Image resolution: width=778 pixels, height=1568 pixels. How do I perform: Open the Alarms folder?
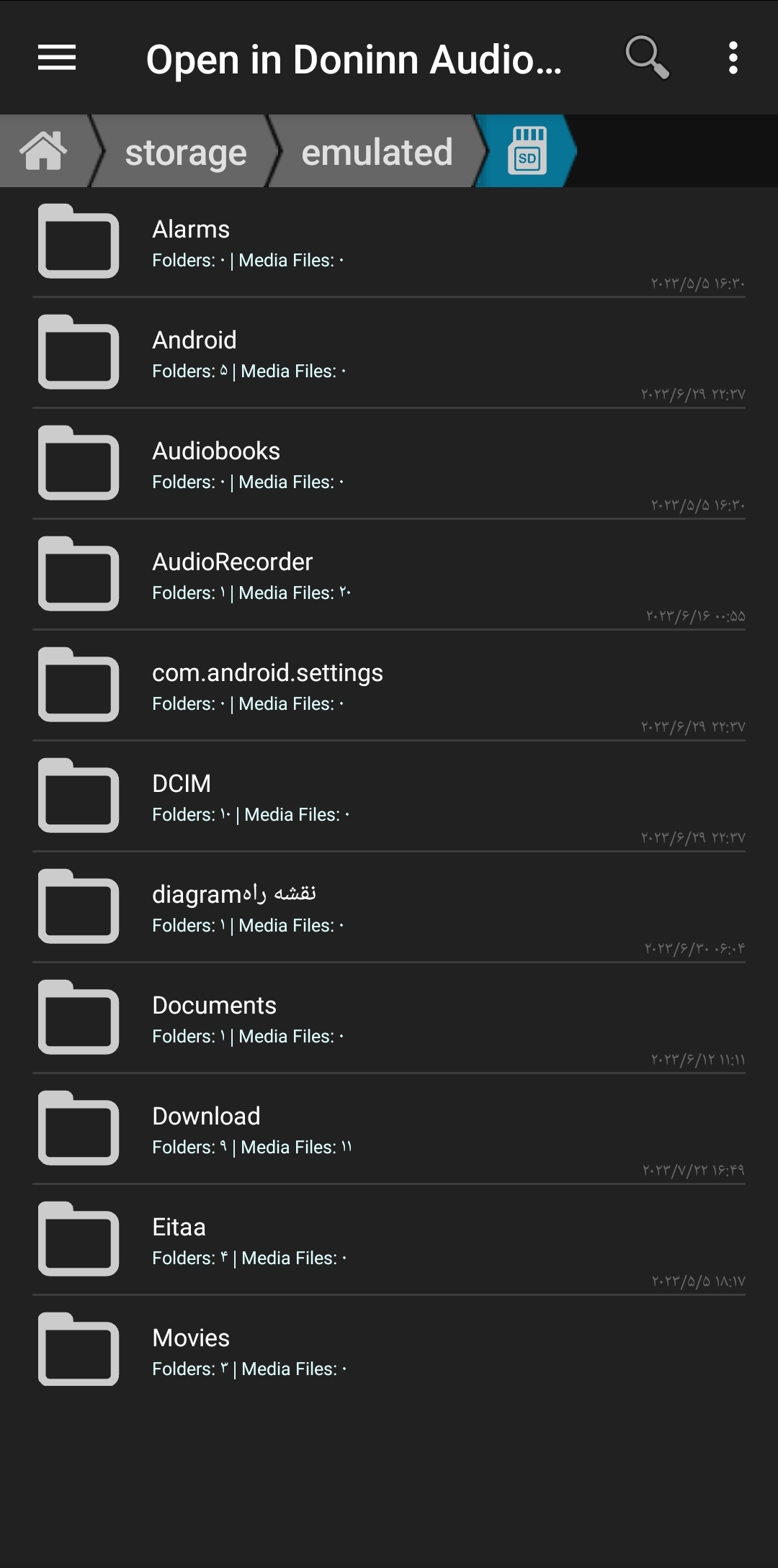[389, 242]
